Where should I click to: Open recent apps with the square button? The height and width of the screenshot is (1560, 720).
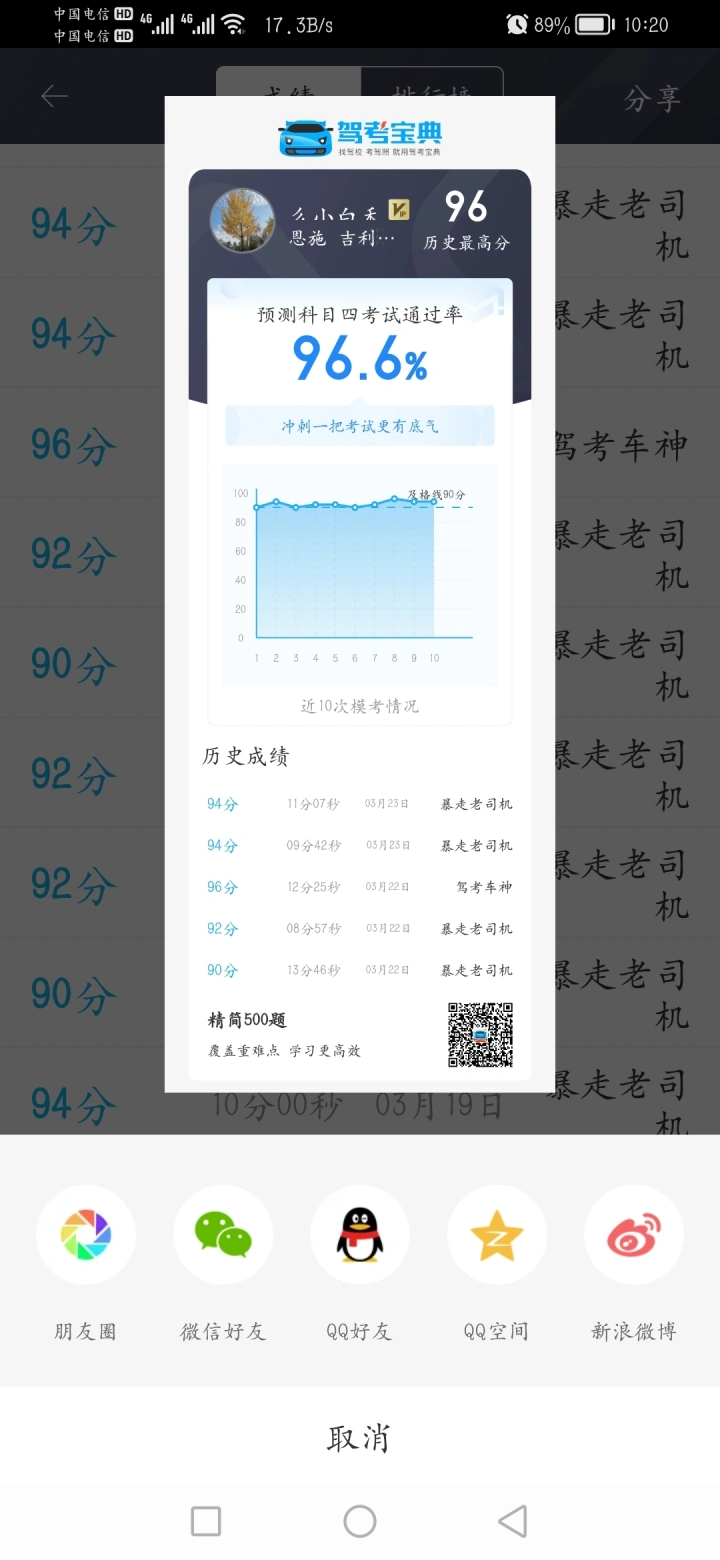[x=206, y=1521]
